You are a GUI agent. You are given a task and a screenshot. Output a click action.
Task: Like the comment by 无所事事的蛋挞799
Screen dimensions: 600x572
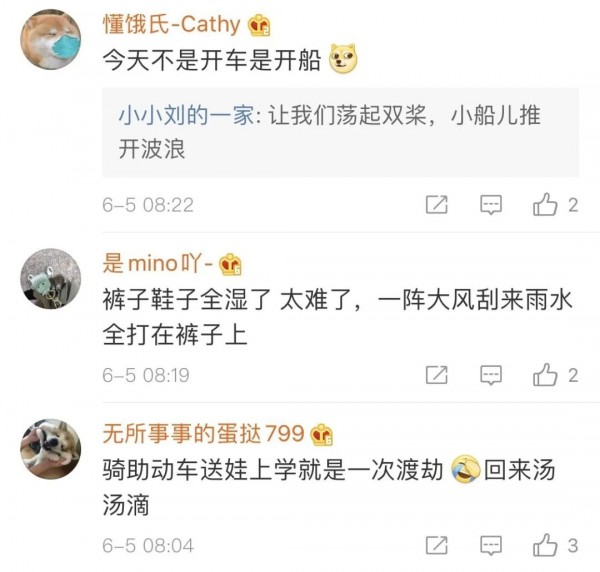coord(545,545)
